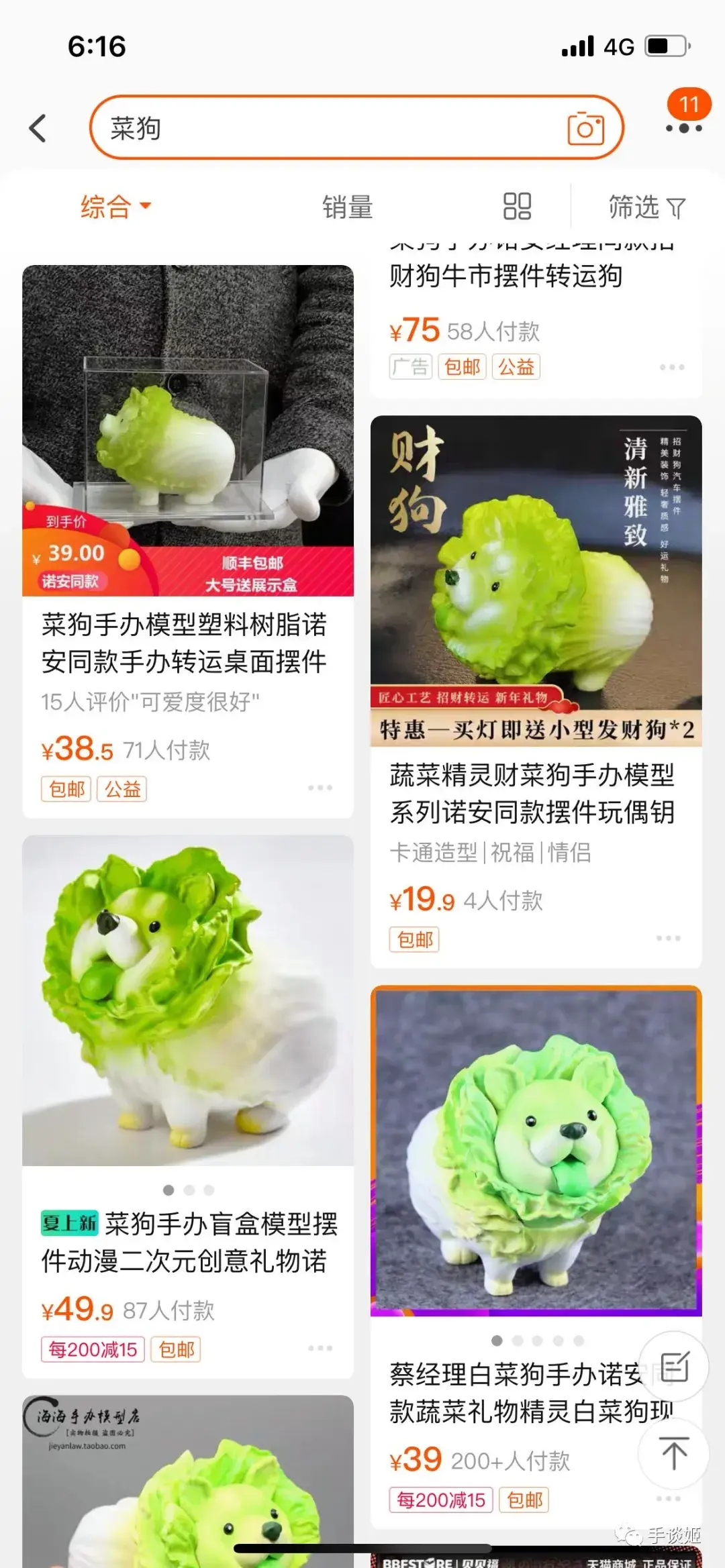Screen dimensions: 725x1568
Task: Switch to the 销量 sales sort tab
Action: coord(346,207)
